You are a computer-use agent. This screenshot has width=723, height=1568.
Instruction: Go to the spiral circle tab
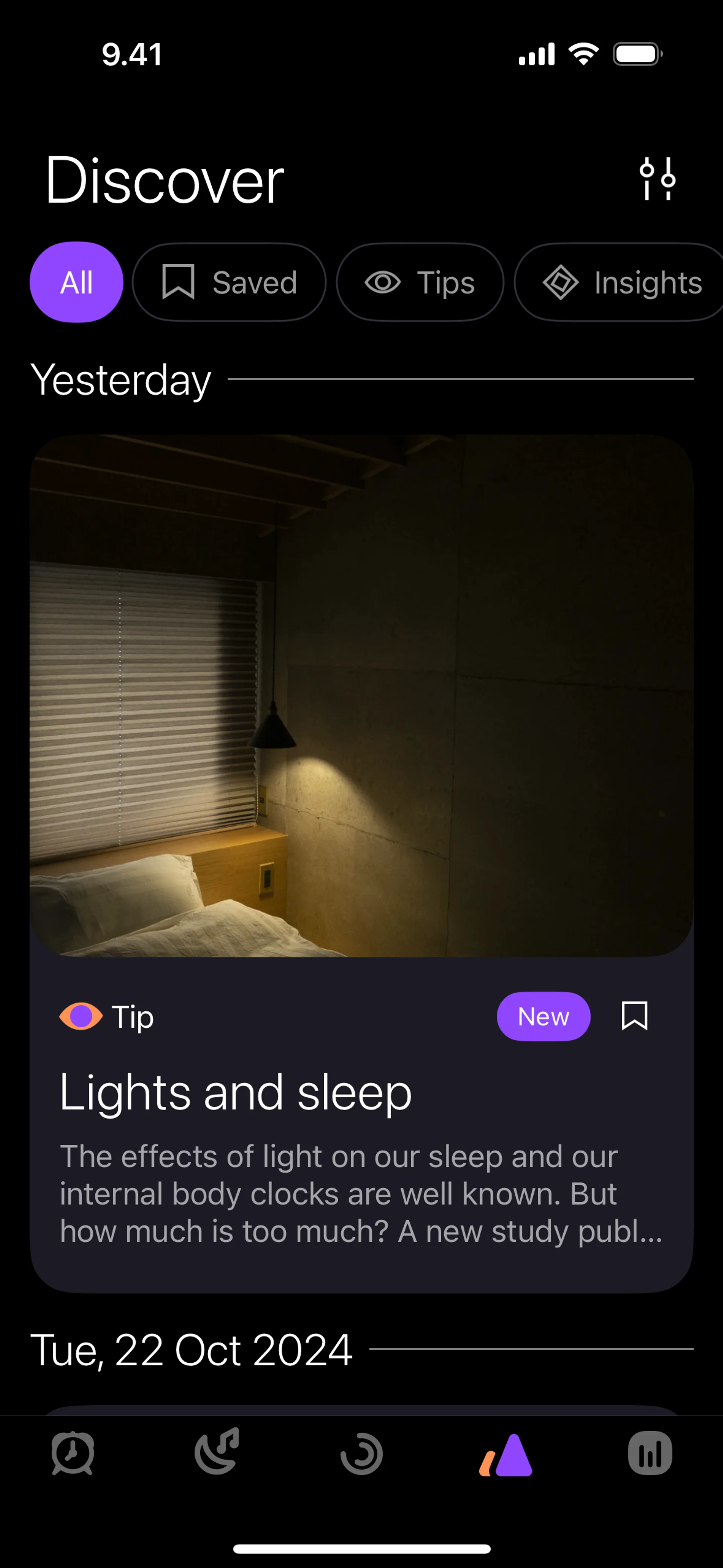(361, 1453)
